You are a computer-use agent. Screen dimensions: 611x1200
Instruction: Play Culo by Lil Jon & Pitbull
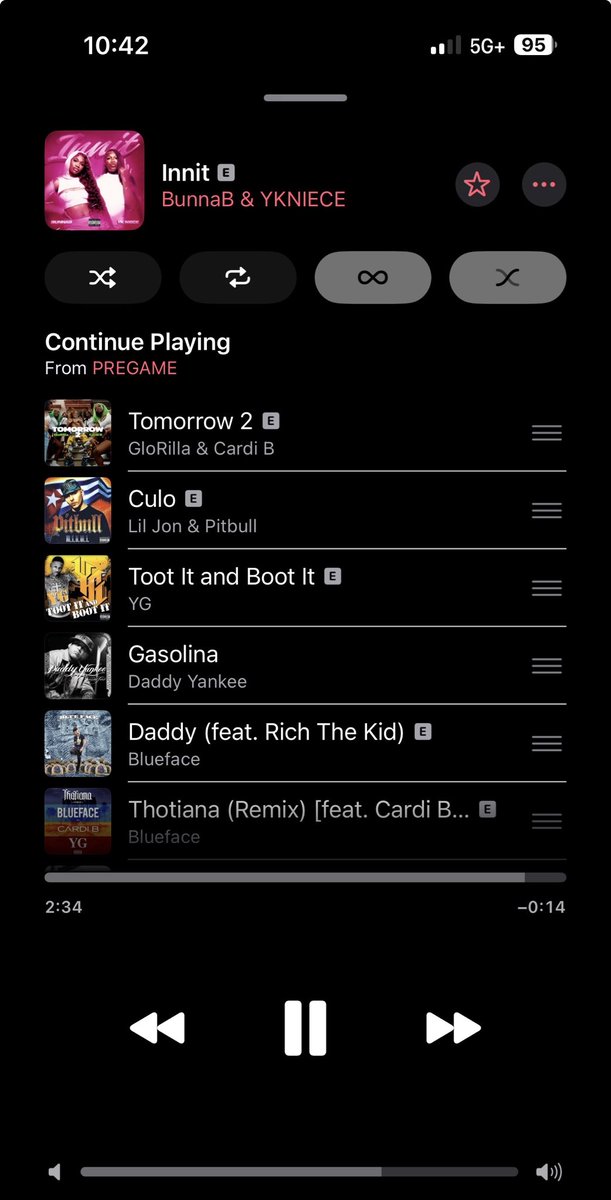pyautogui.click(x=305, y=510)
